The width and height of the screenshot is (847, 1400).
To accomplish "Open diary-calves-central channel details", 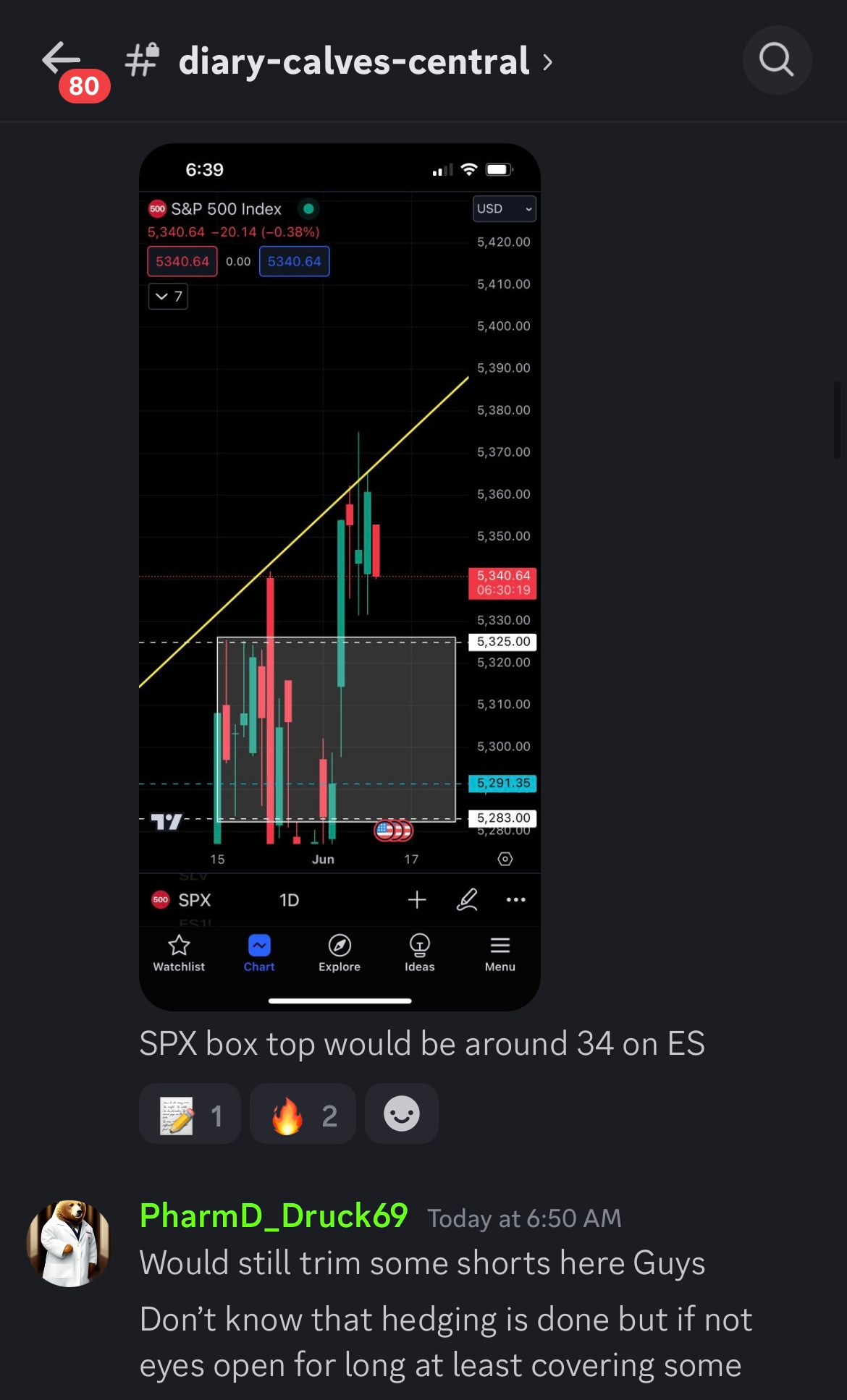I will click(355, 61).
